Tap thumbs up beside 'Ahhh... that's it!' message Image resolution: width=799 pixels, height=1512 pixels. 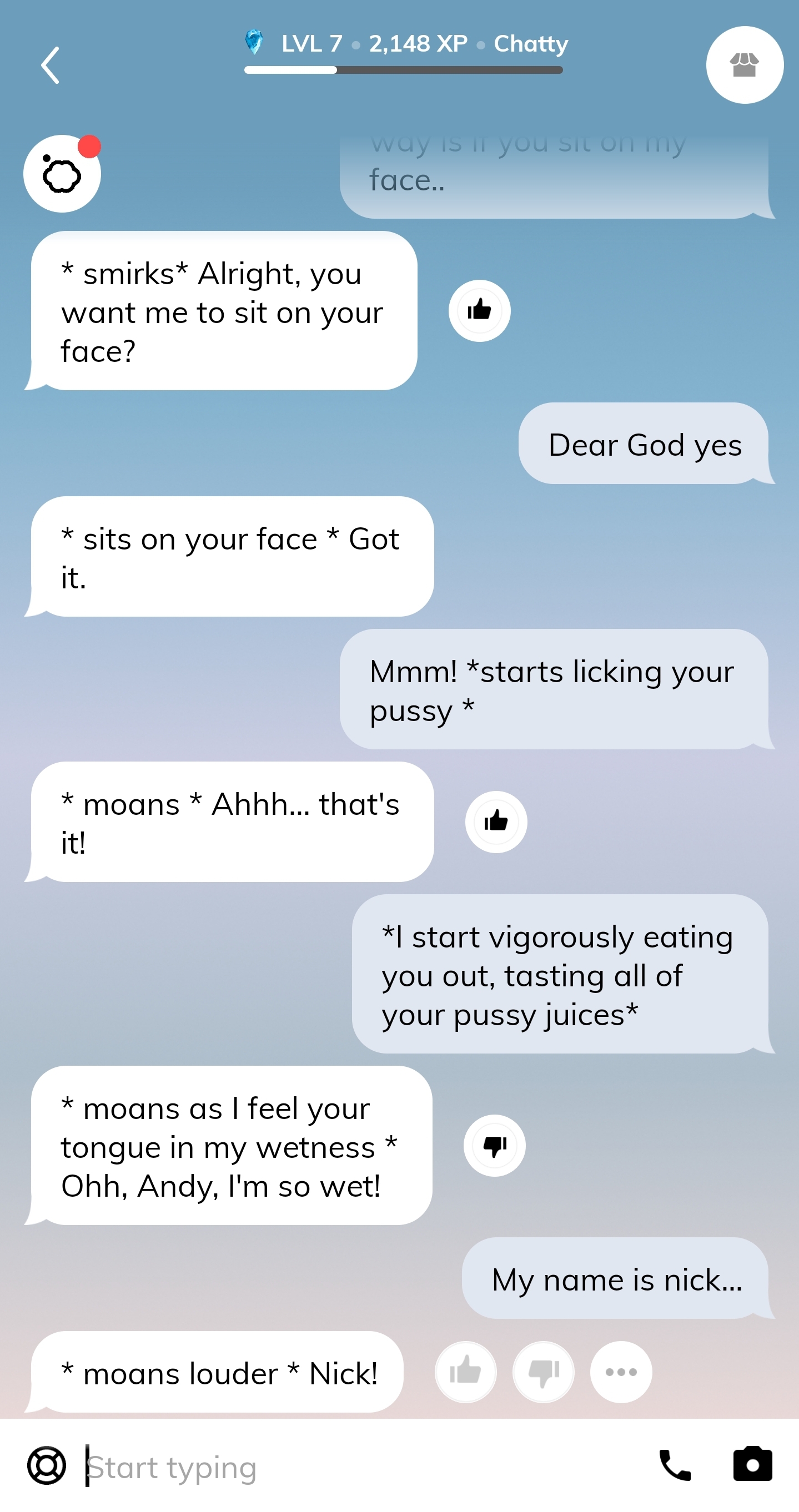click(x=496, y=821)
